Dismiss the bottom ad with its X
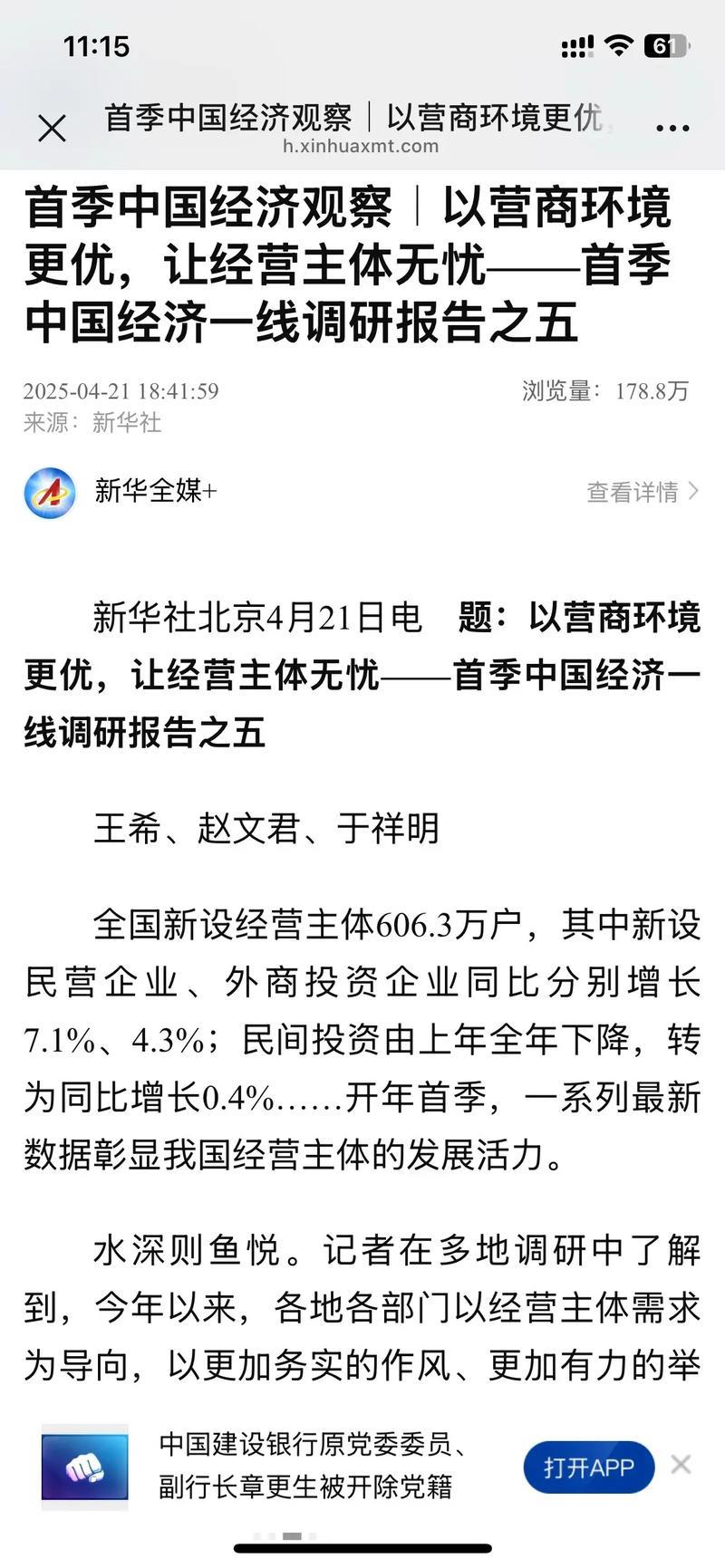Image resolution: width=725 pixels, height=1568 pixels. pyautogui.click(x=681, y=1465)
